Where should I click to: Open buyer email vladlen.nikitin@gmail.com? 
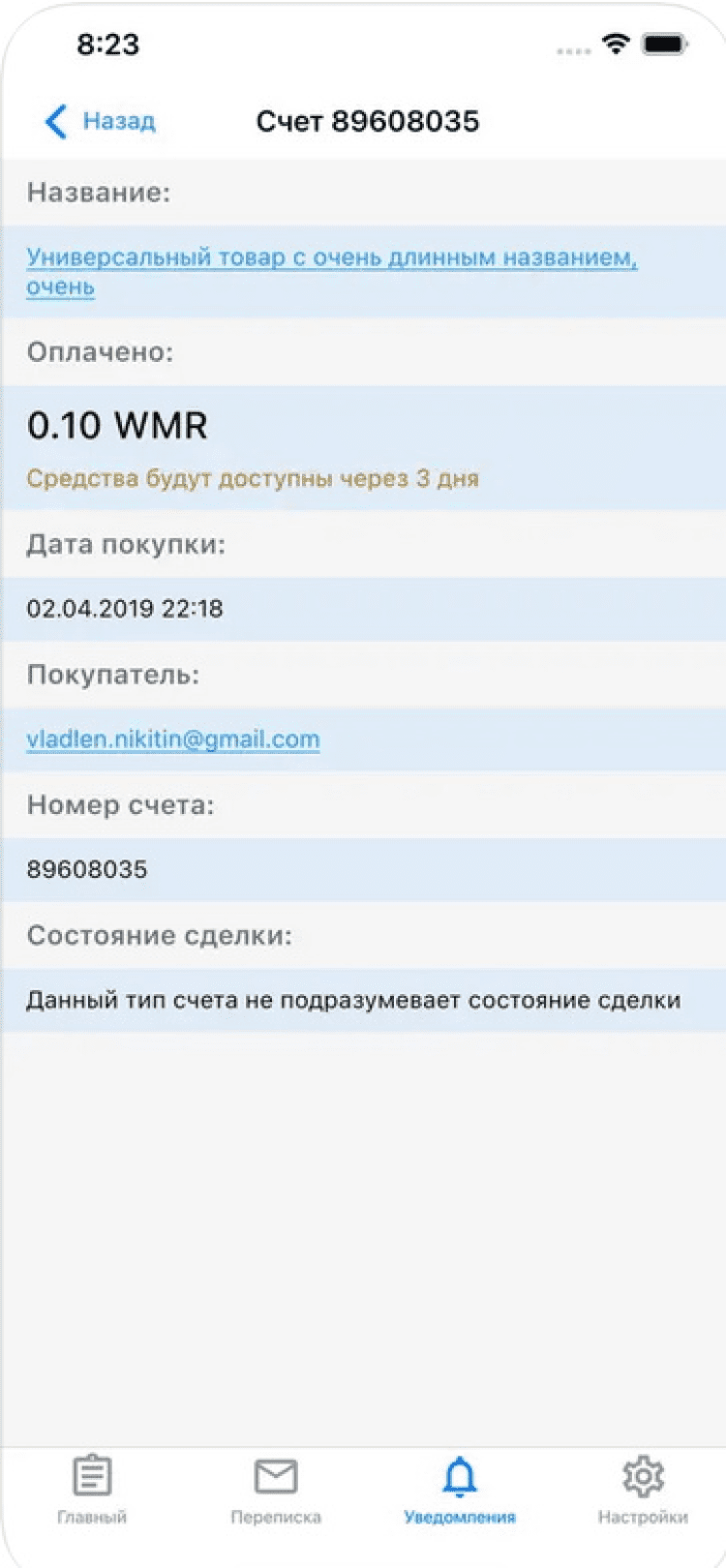tap(173, 739)
